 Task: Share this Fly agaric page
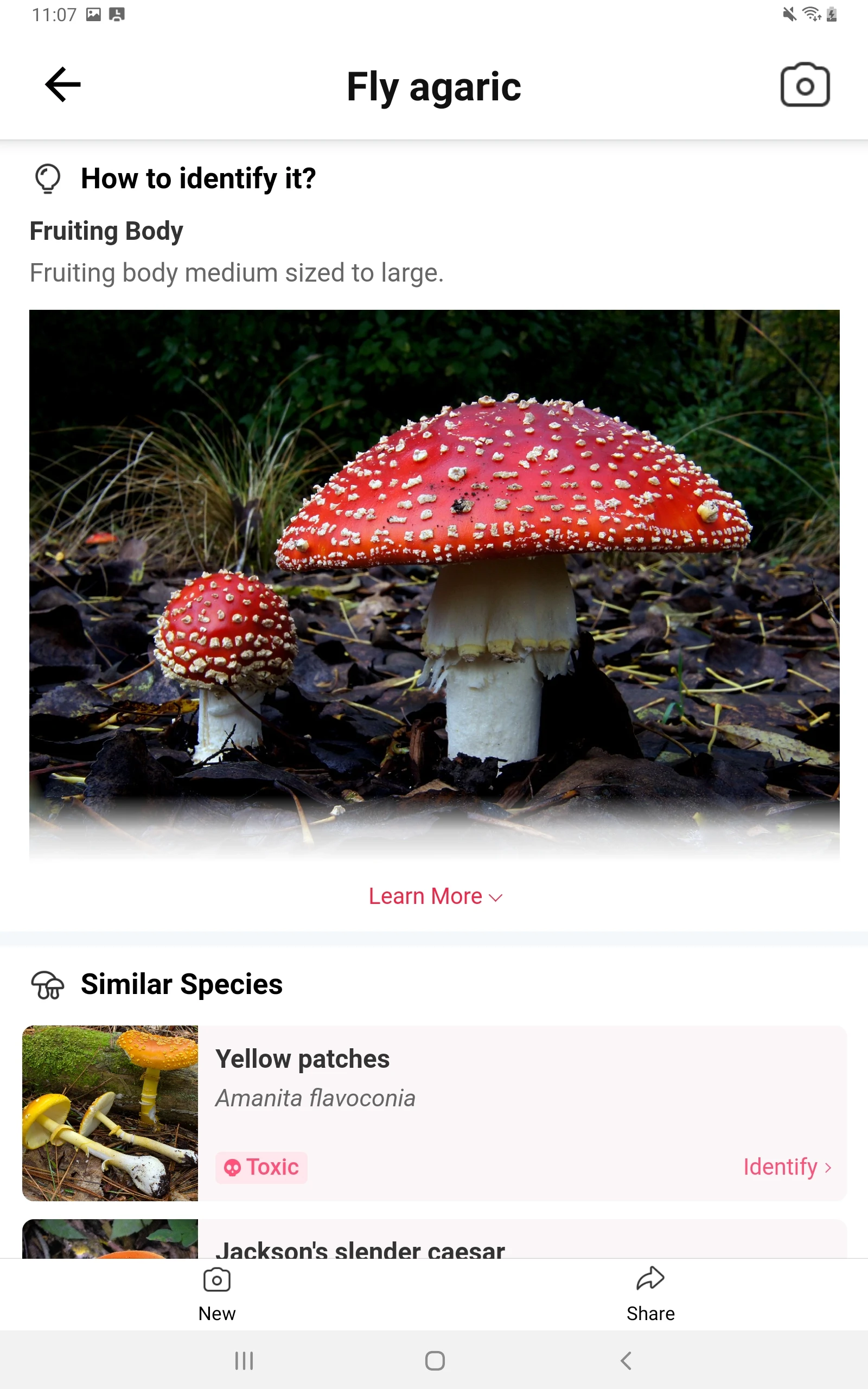tap(650, 1294)
